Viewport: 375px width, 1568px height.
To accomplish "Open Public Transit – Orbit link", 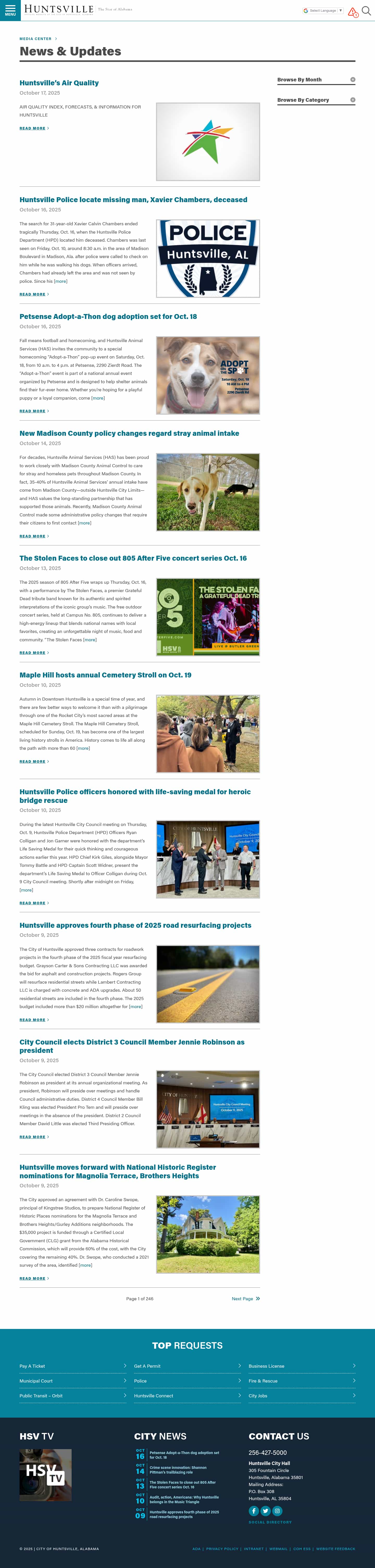I will [41, 1396].
